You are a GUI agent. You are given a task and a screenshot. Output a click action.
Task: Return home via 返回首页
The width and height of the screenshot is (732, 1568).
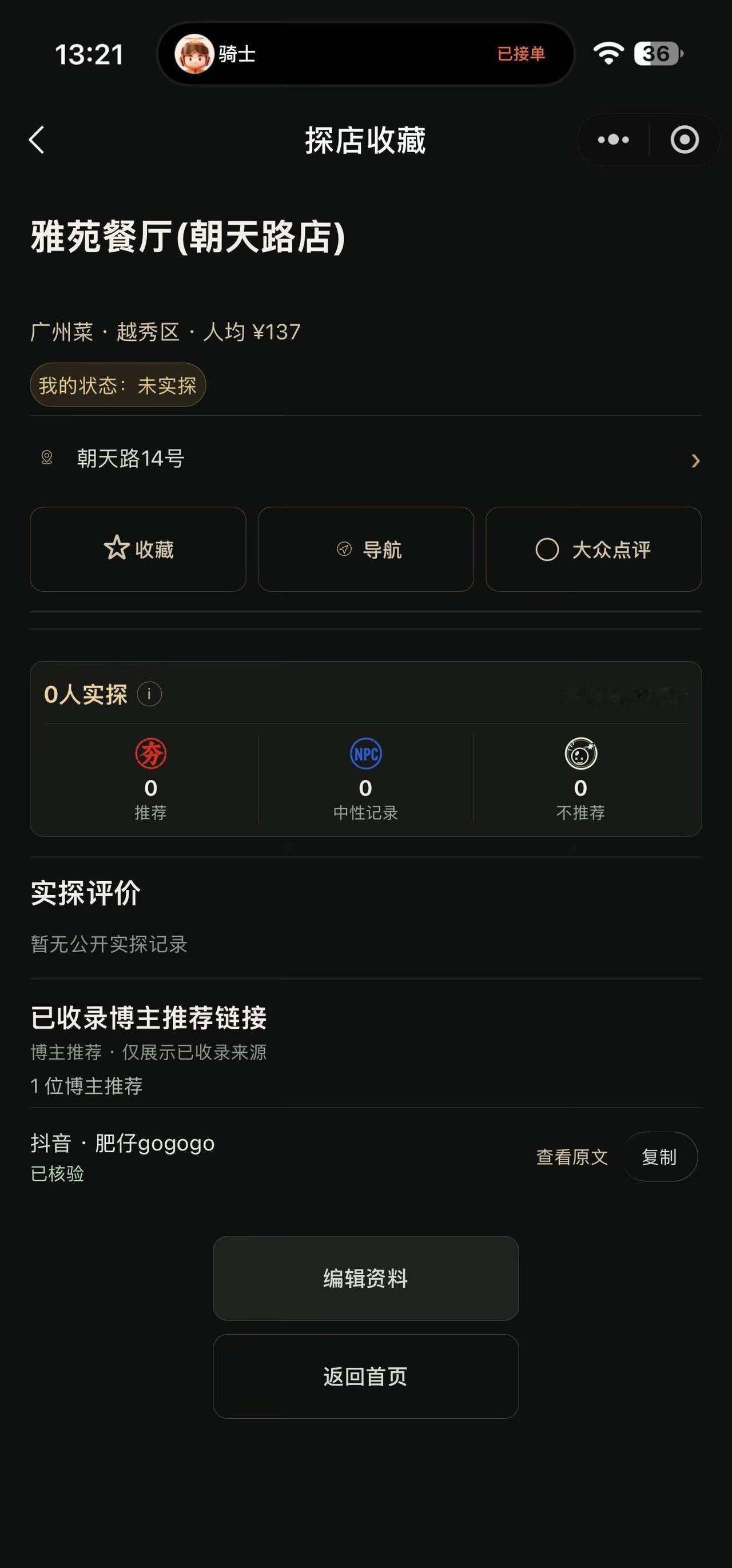tap(365, 1376)
